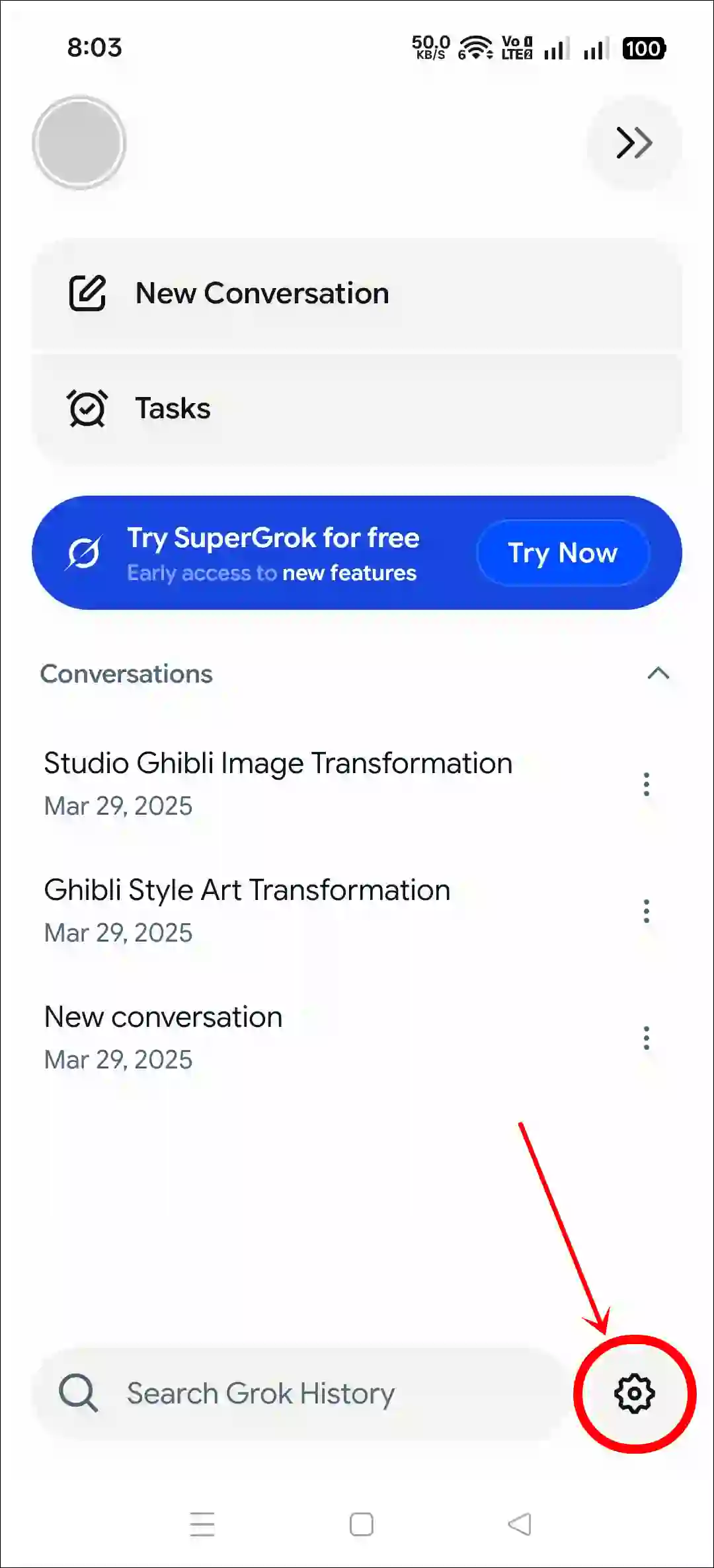Open the Ghibli Style Art Transformation chat

point(246,890)
